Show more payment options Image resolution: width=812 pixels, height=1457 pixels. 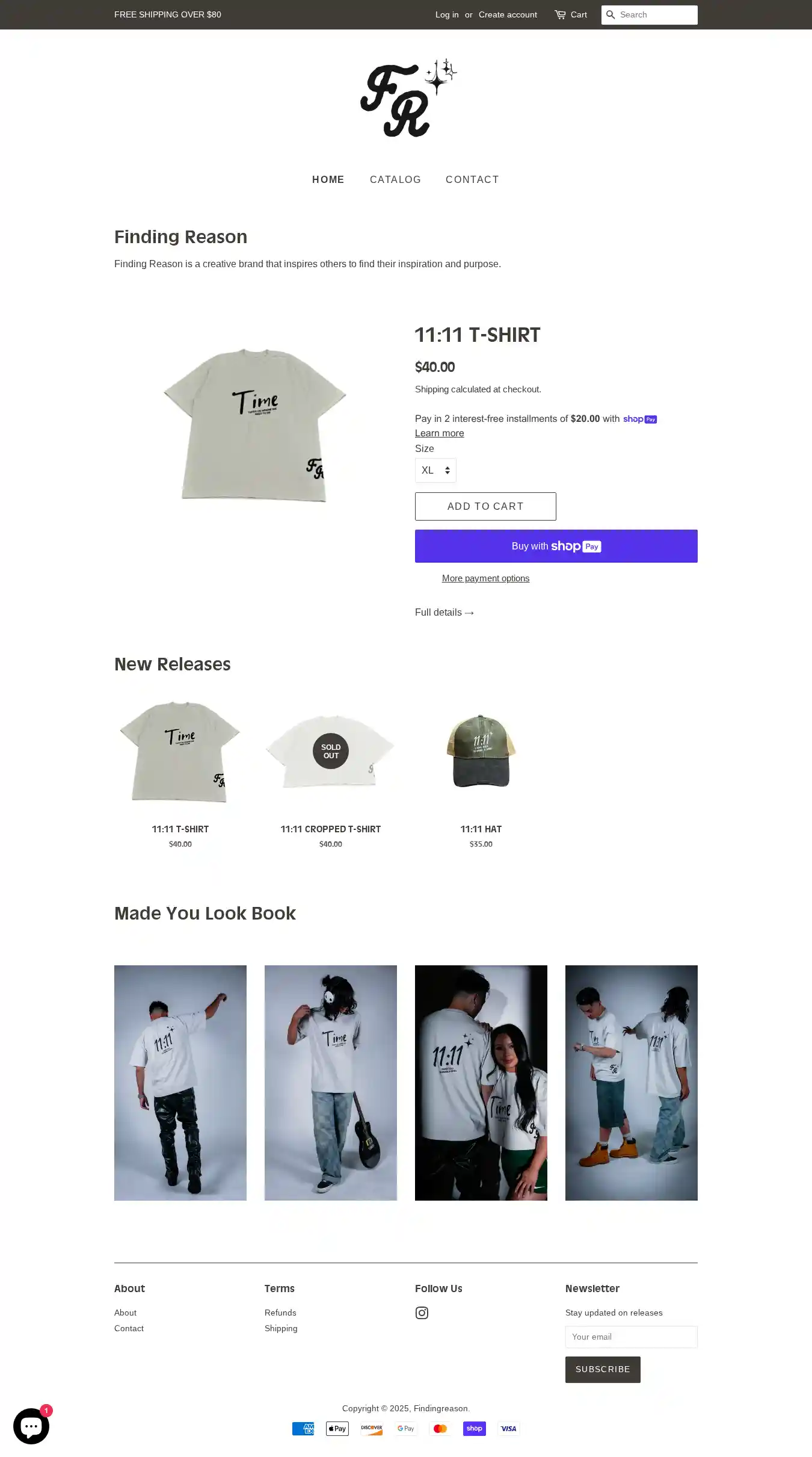[485, 578]
